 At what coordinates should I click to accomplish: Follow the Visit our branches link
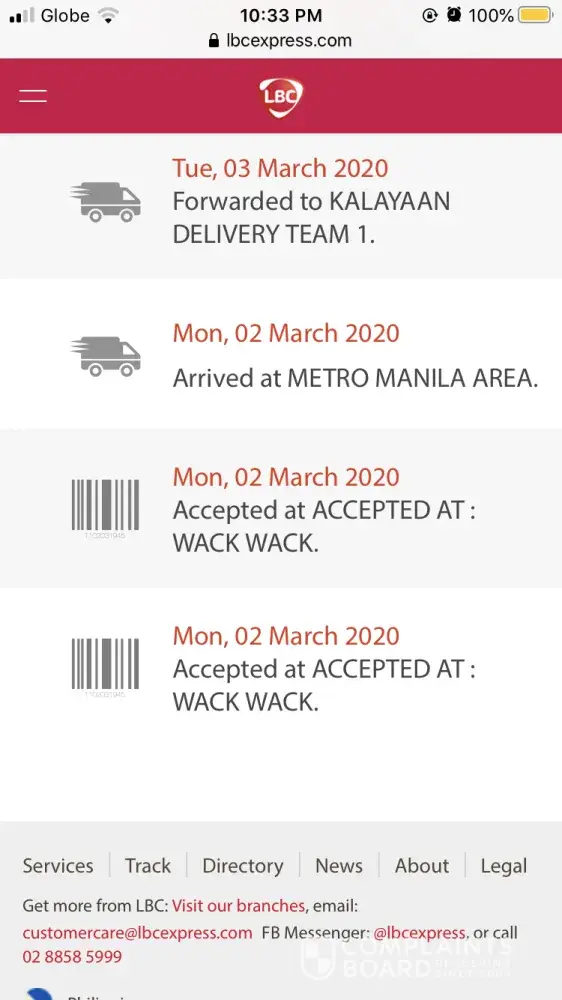pyautogui.click(x=238, y=906)
